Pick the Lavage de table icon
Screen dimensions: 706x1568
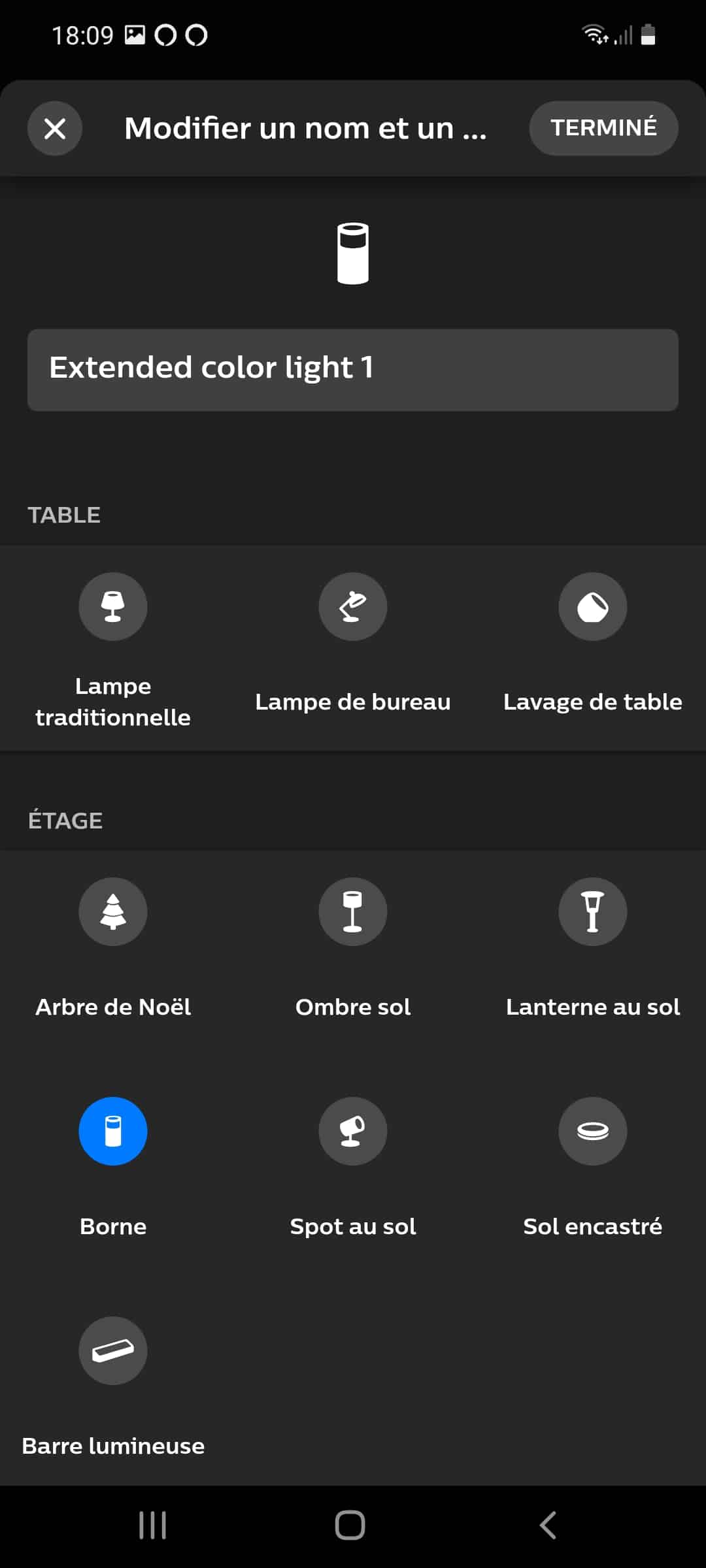tap(593, 606)
